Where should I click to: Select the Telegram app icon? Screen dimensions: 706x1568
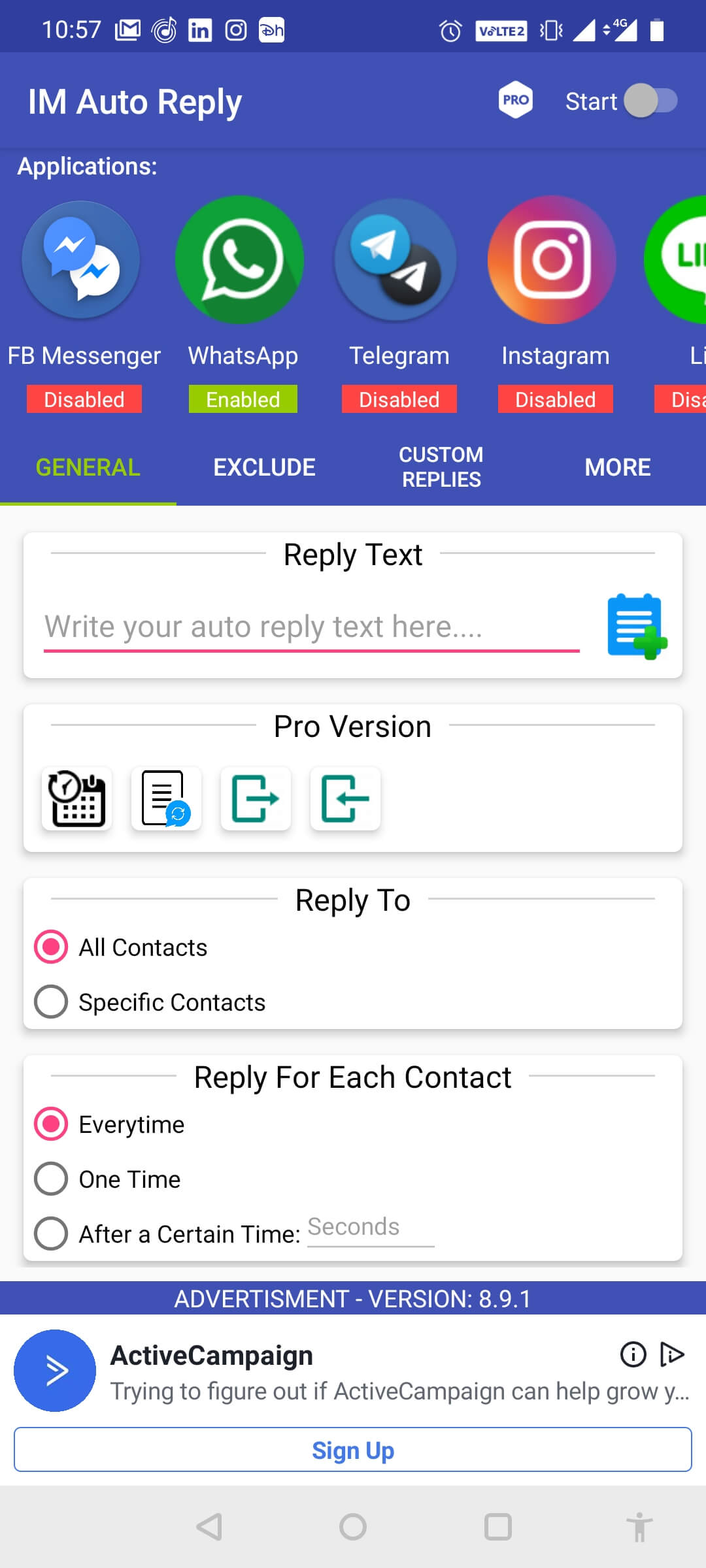pos(396,260)
